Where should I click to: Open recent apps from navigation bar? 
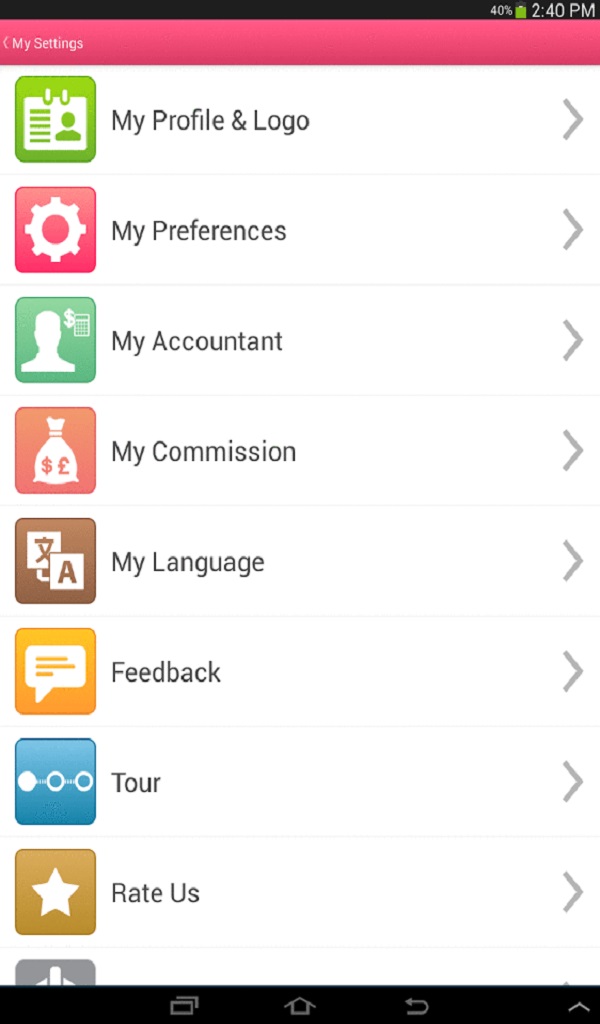[x=184, y=1006]
